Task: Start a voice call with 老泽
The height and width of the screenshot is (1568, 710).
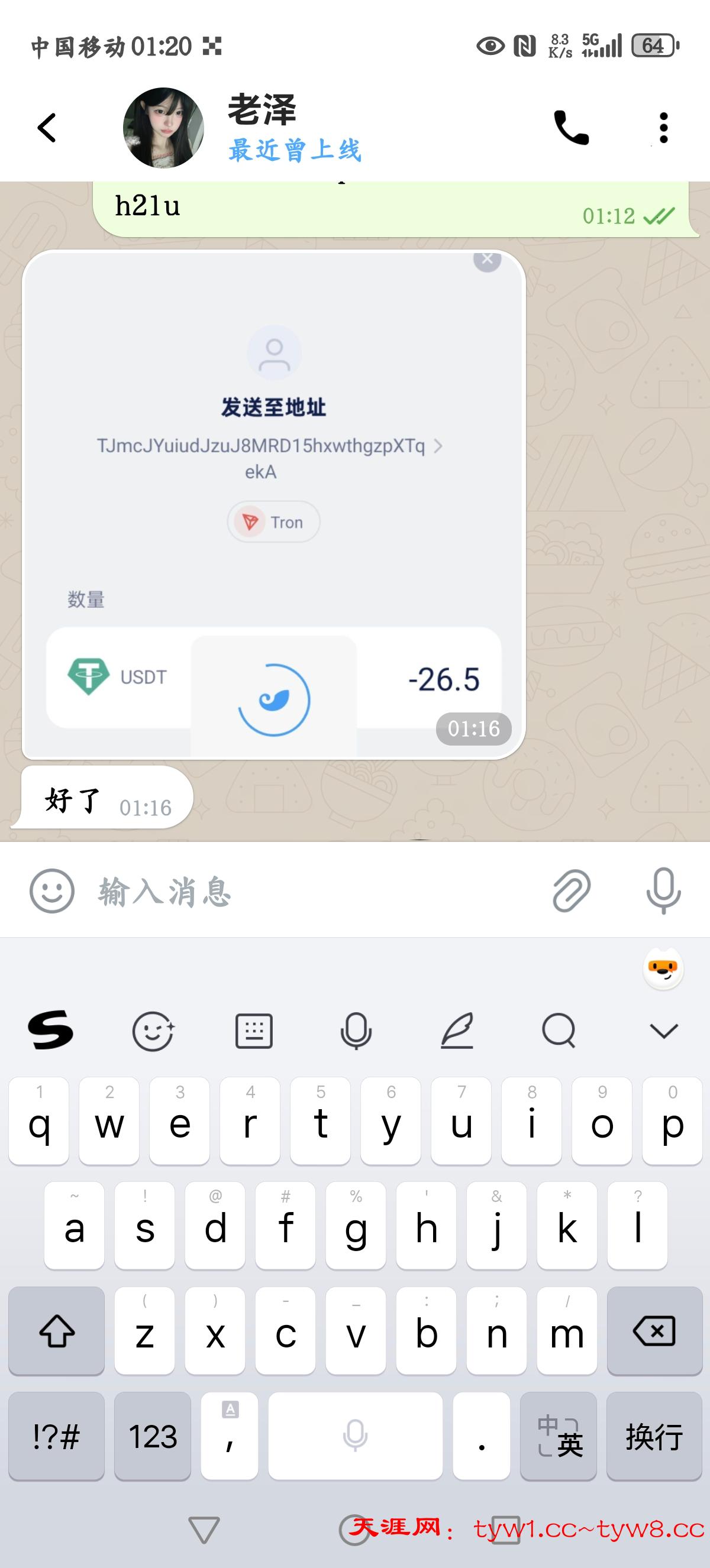Action: (x=570, y=128)
